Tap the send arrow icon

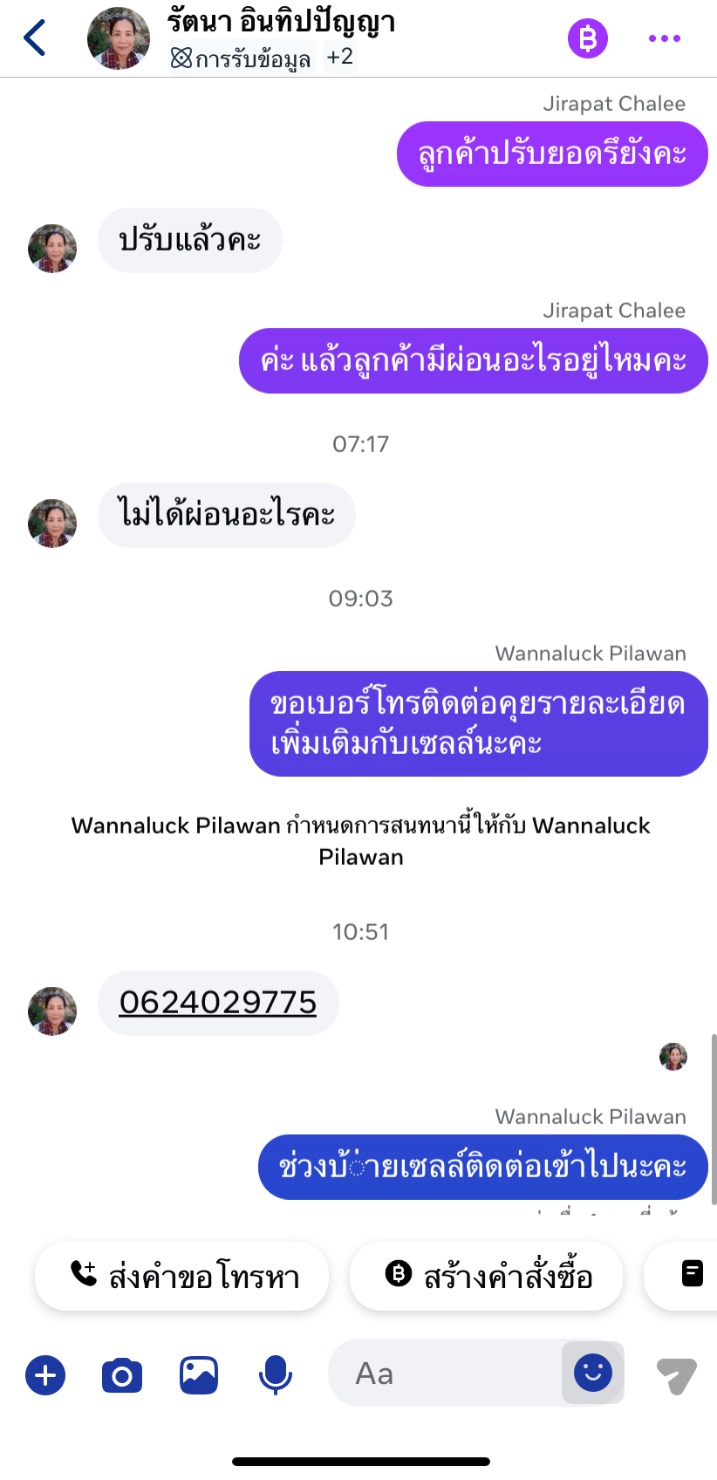click(x=677, y=1376)
